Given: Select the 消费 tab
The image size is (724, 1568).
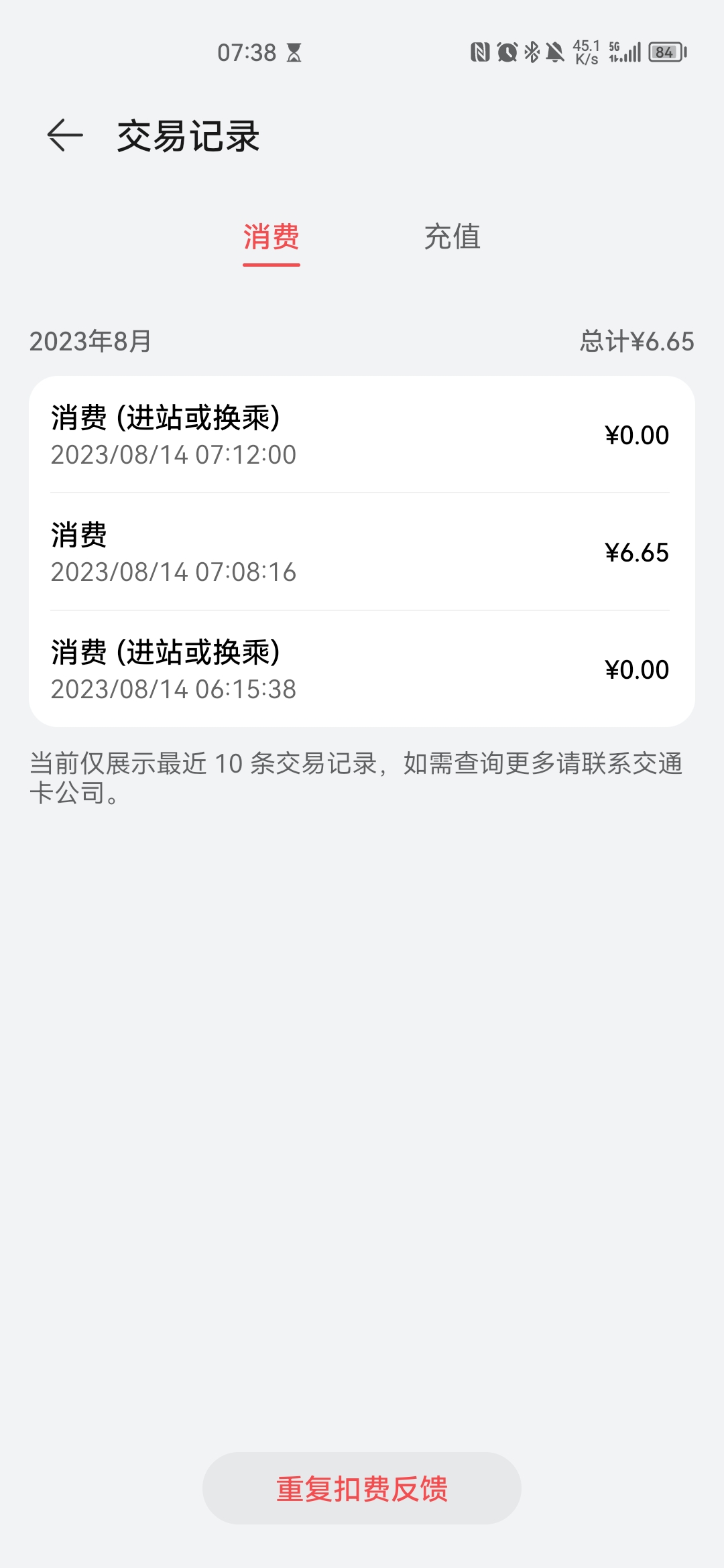Looking at the screenshot, I should [x=271, y=237].
